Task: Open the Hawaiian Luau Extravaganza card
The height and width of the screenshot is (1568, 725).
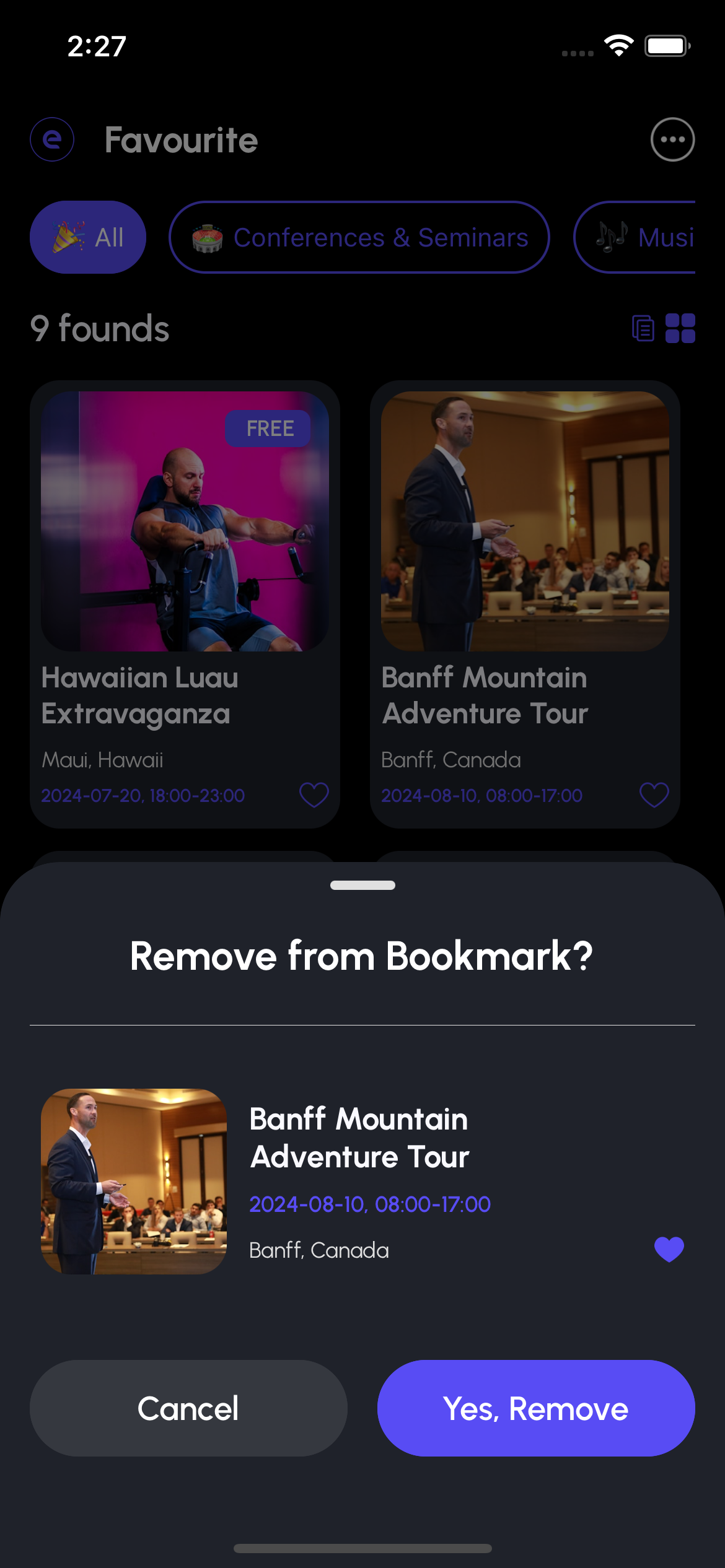Action: click(185, 557)
